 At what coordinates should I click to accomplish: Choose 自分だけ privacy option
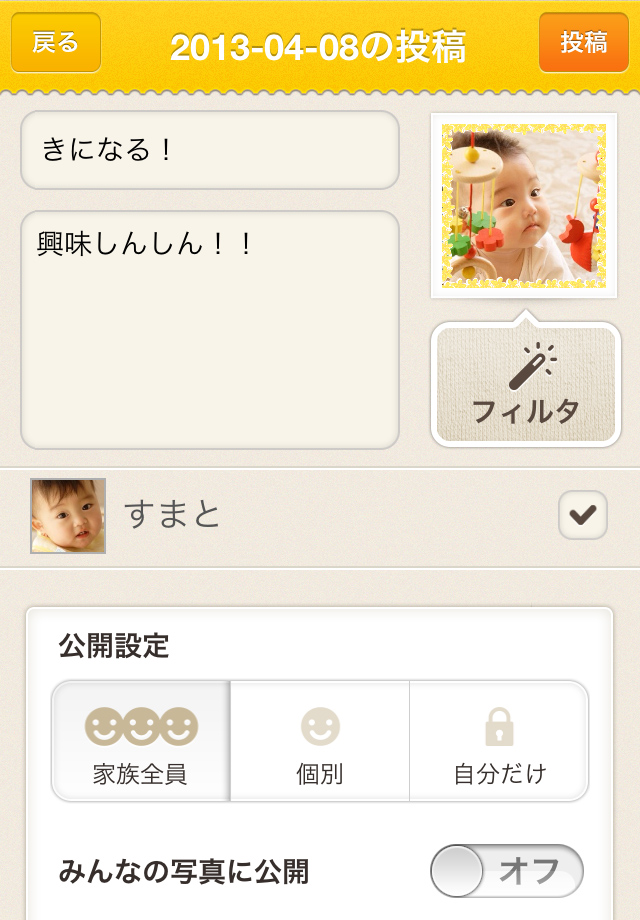499,741
